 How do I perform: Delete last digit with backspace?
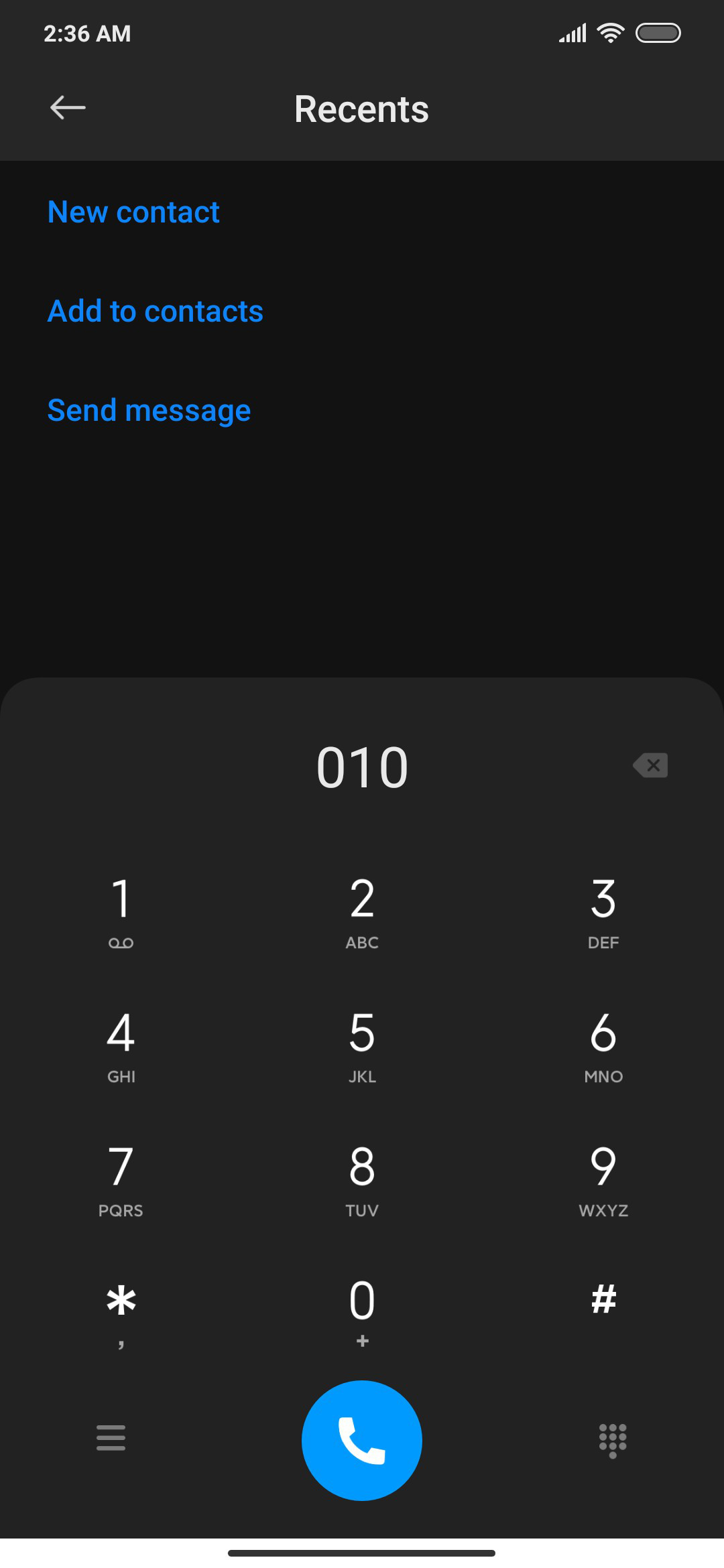point(650,765)
